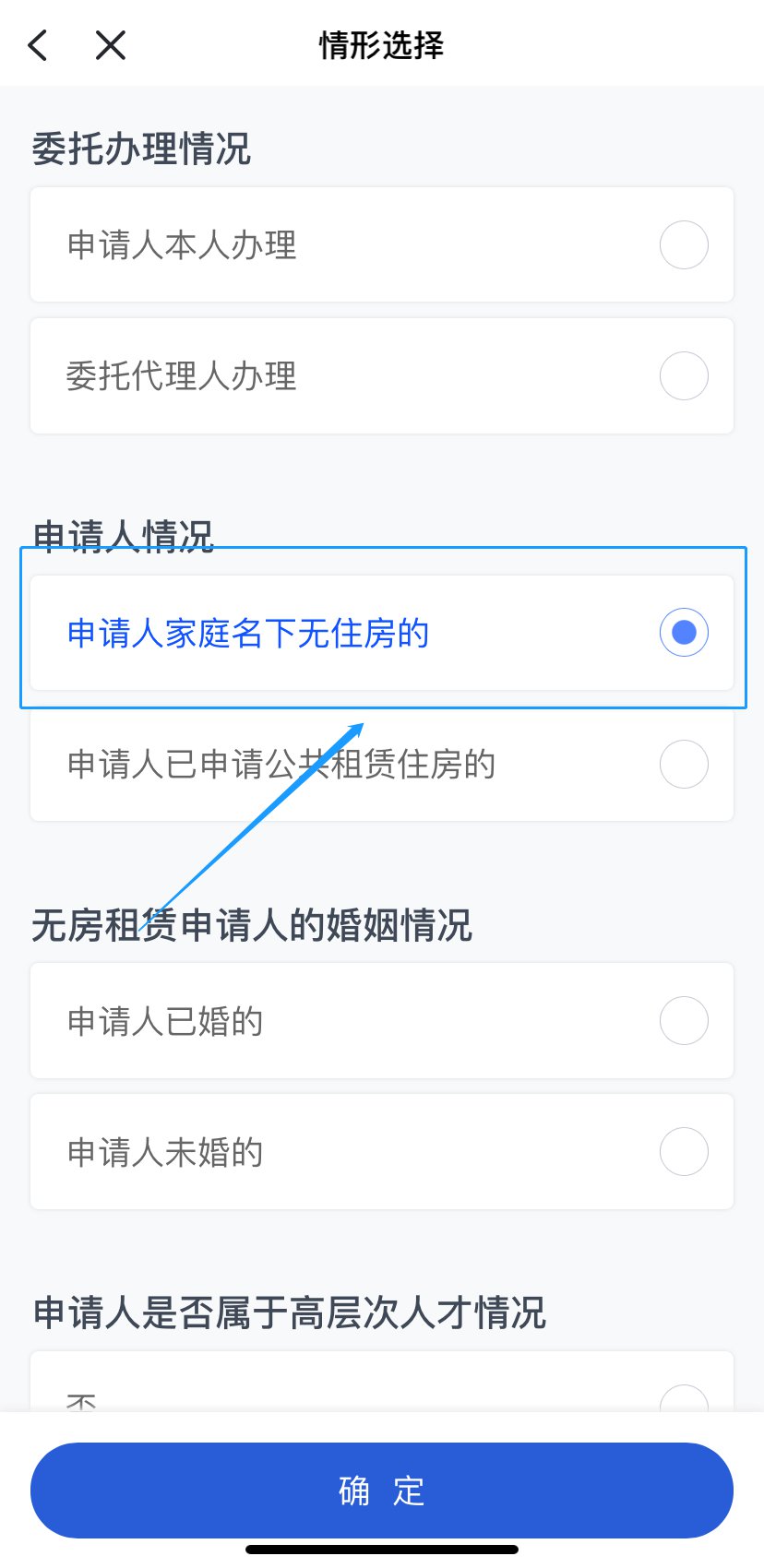Go back using the left arrow
This screenshot has height=1568, width=764.
(x=38, y=44)
